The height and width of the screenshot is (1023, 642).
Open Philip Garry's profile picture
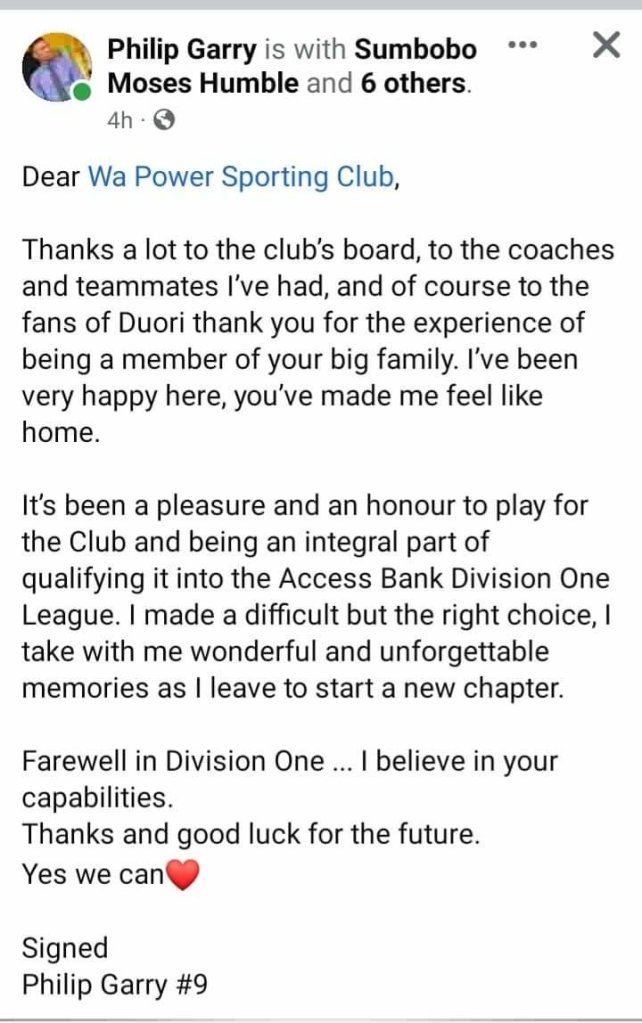tap(56, 67)
